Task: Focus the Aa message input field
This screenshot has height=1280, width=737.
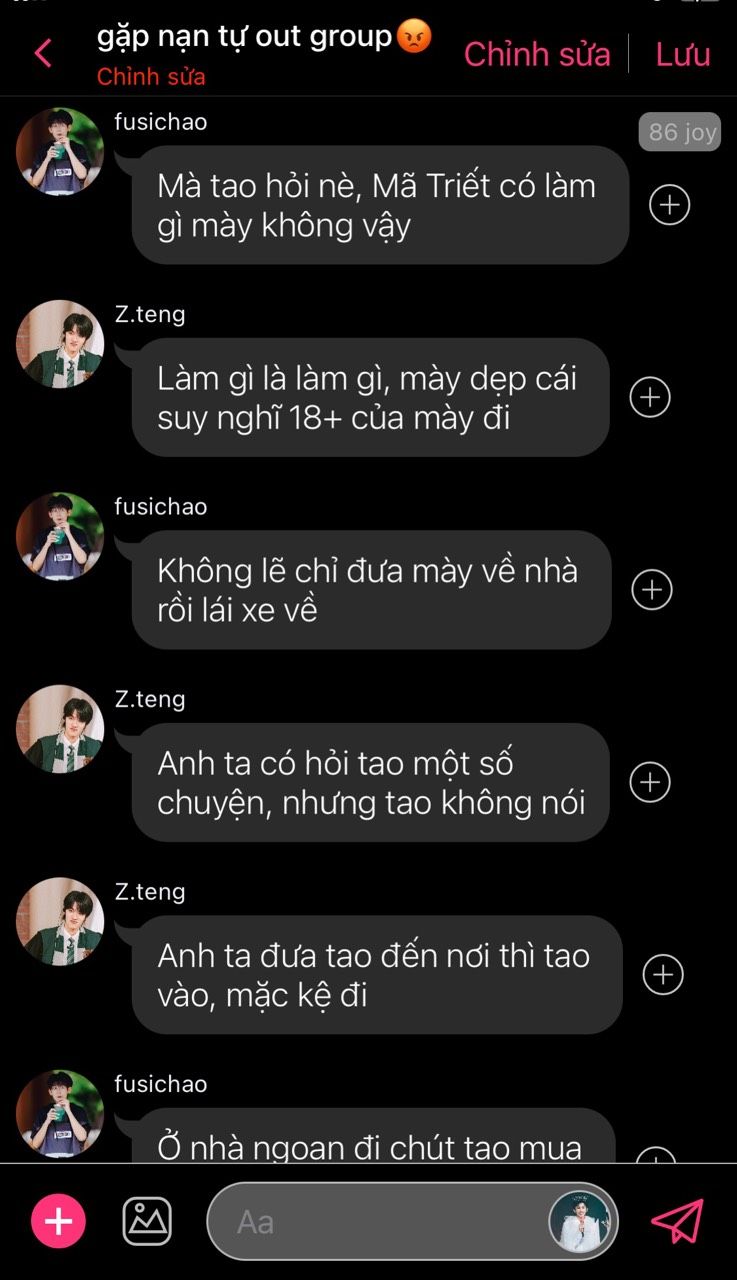Action: (380, 1222)
